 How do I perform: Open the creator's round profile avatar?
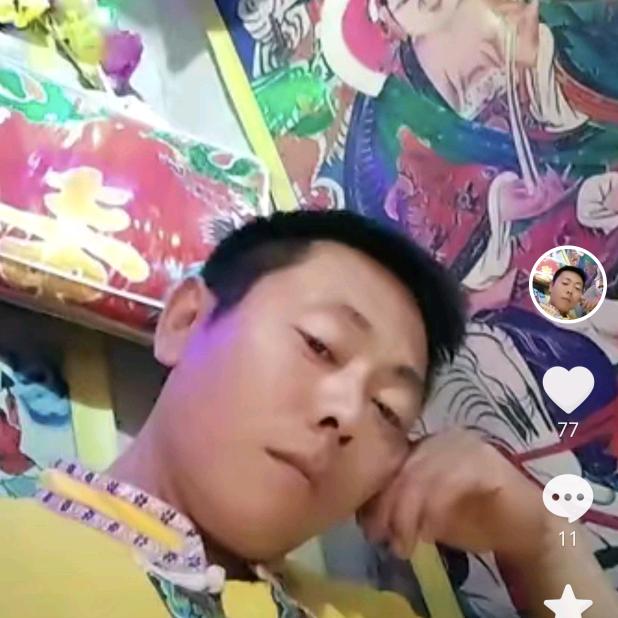[x=568, y=285]
